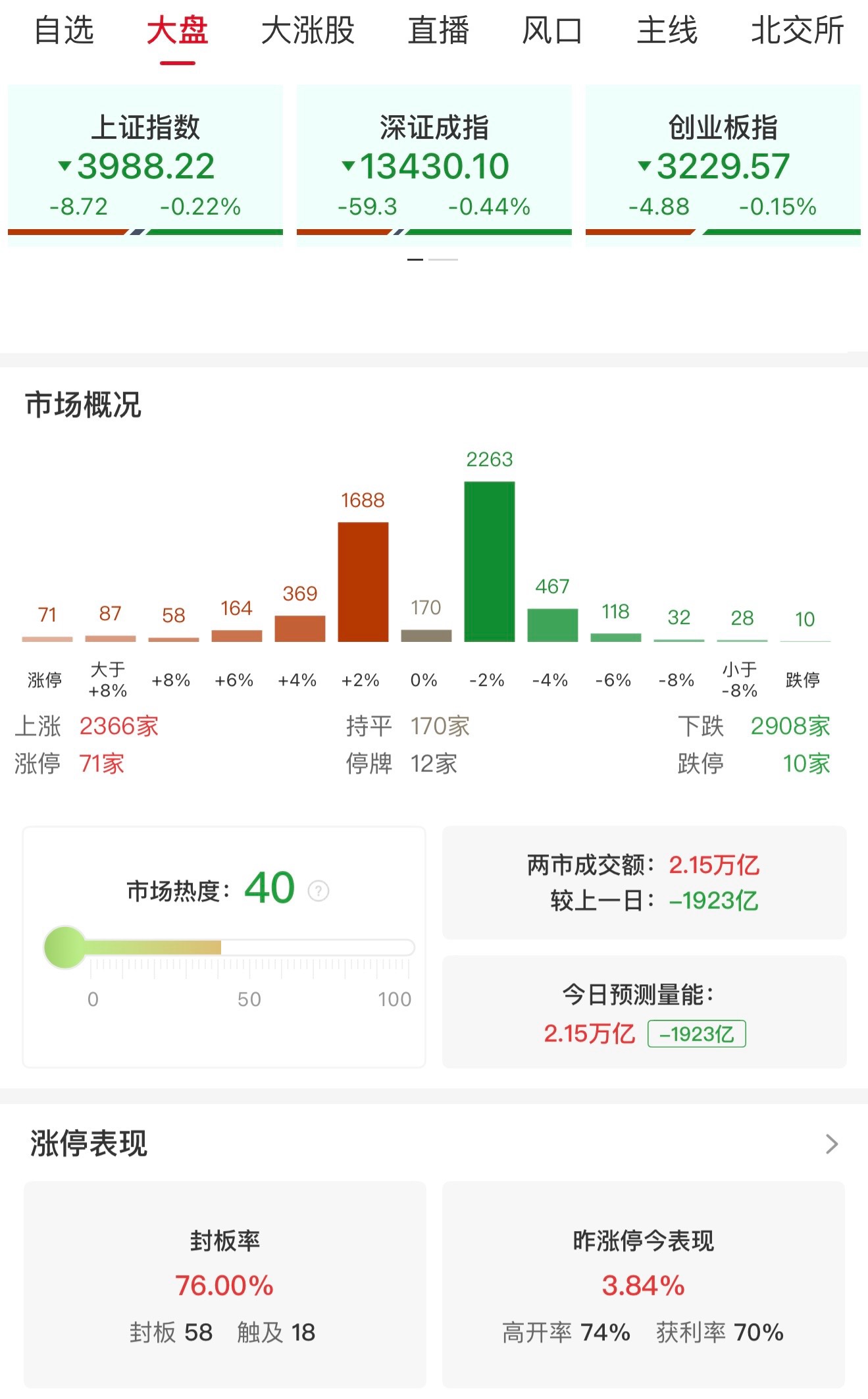The image size is (868, 1399).
Task: Switch to the 直播 tab
Action: (x=438, y=31)
